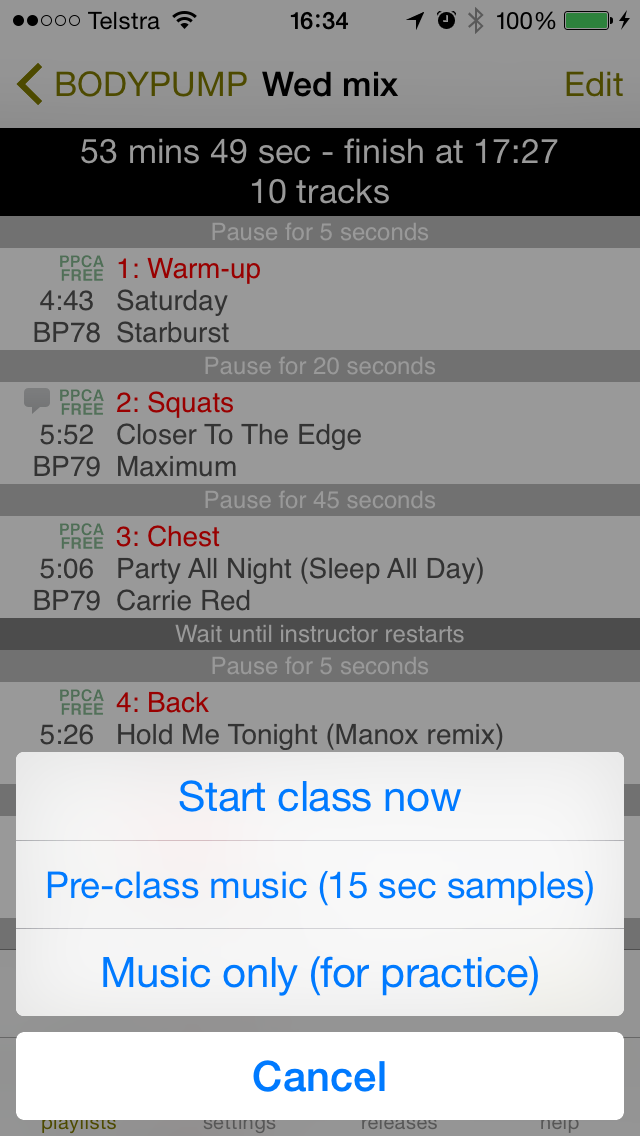This screenshot has width=640, height=1136.
Task: Dismiss the action sheet with Cancel
Action: (x=320, y=1076)
